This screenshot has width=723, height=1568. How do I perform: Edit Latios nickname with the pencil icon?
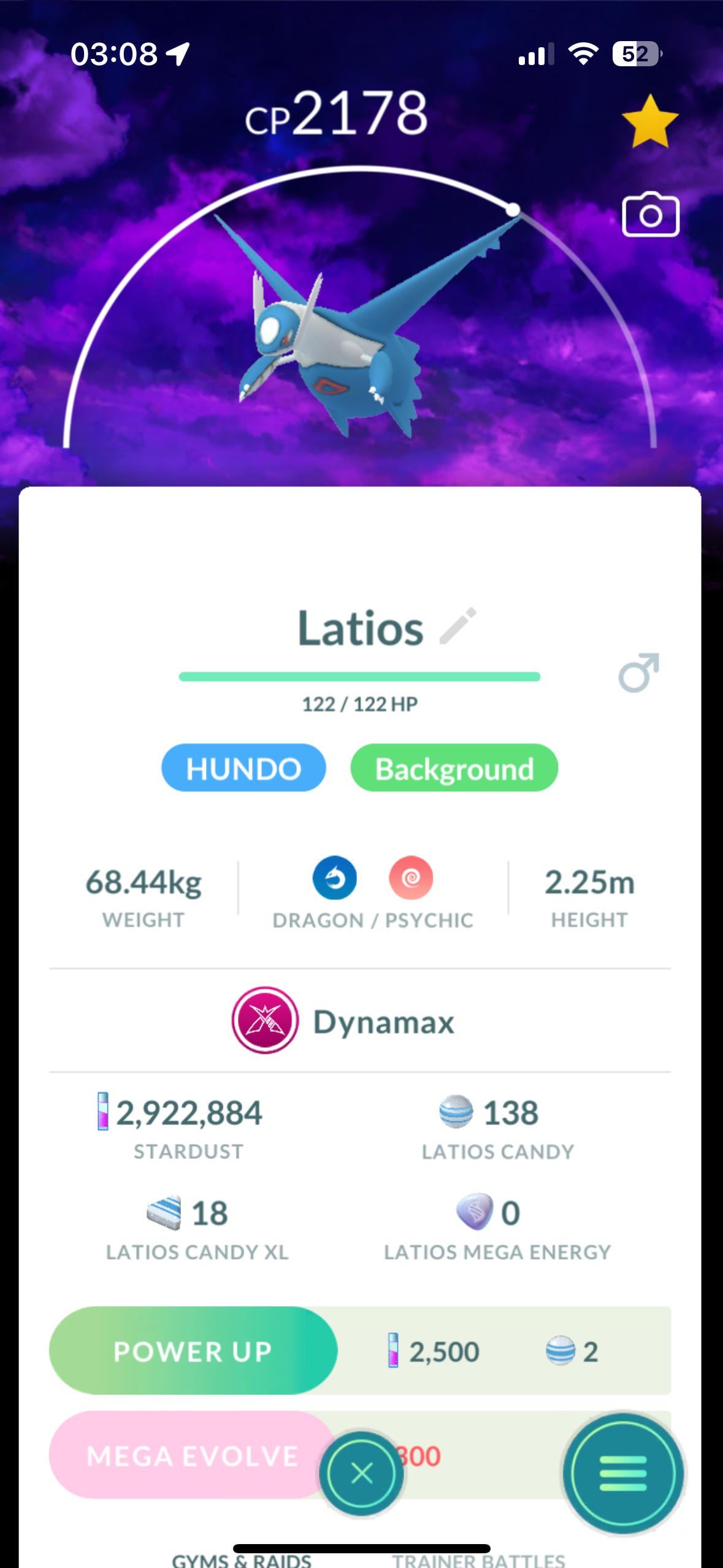coord(458,626)
